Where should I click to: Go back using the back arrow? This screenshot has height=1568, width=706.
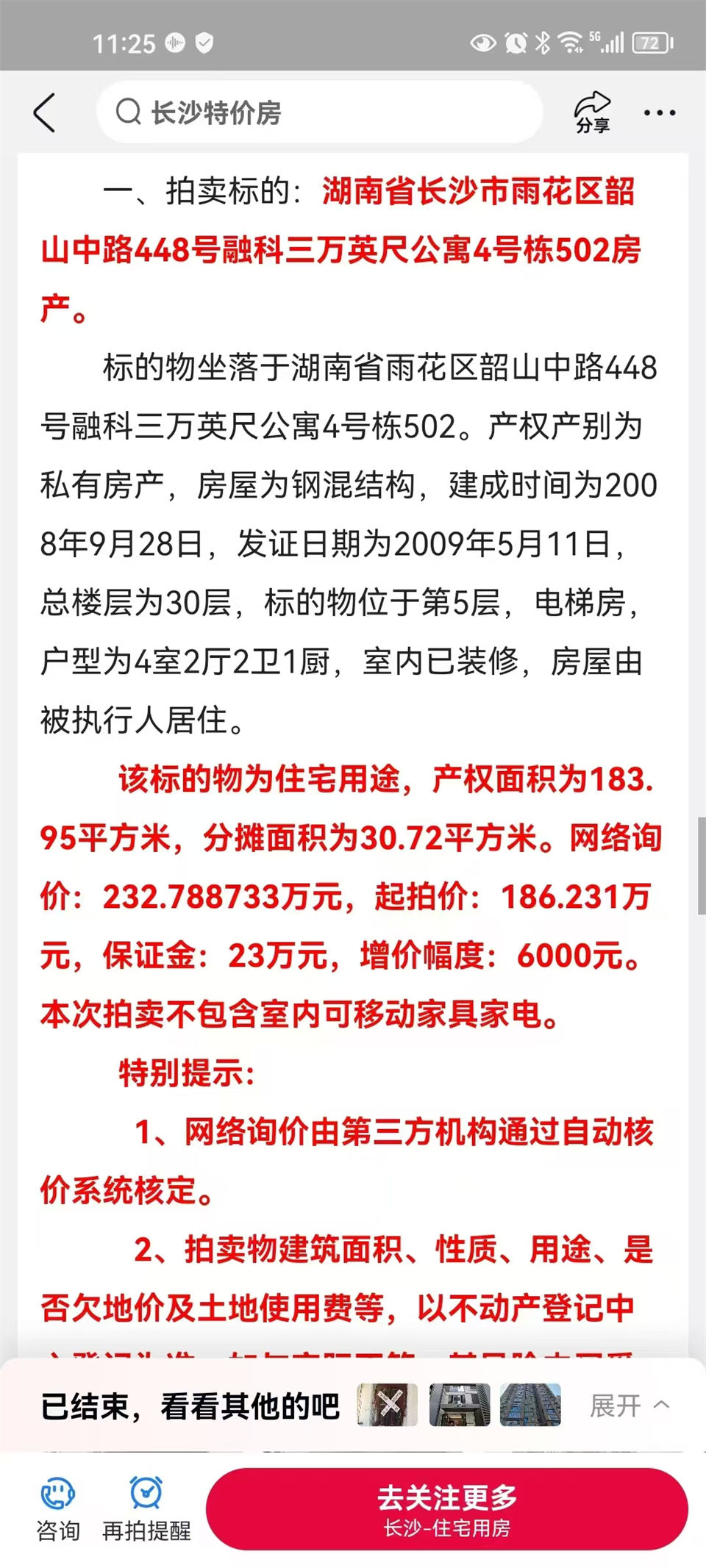click(45, 113)
